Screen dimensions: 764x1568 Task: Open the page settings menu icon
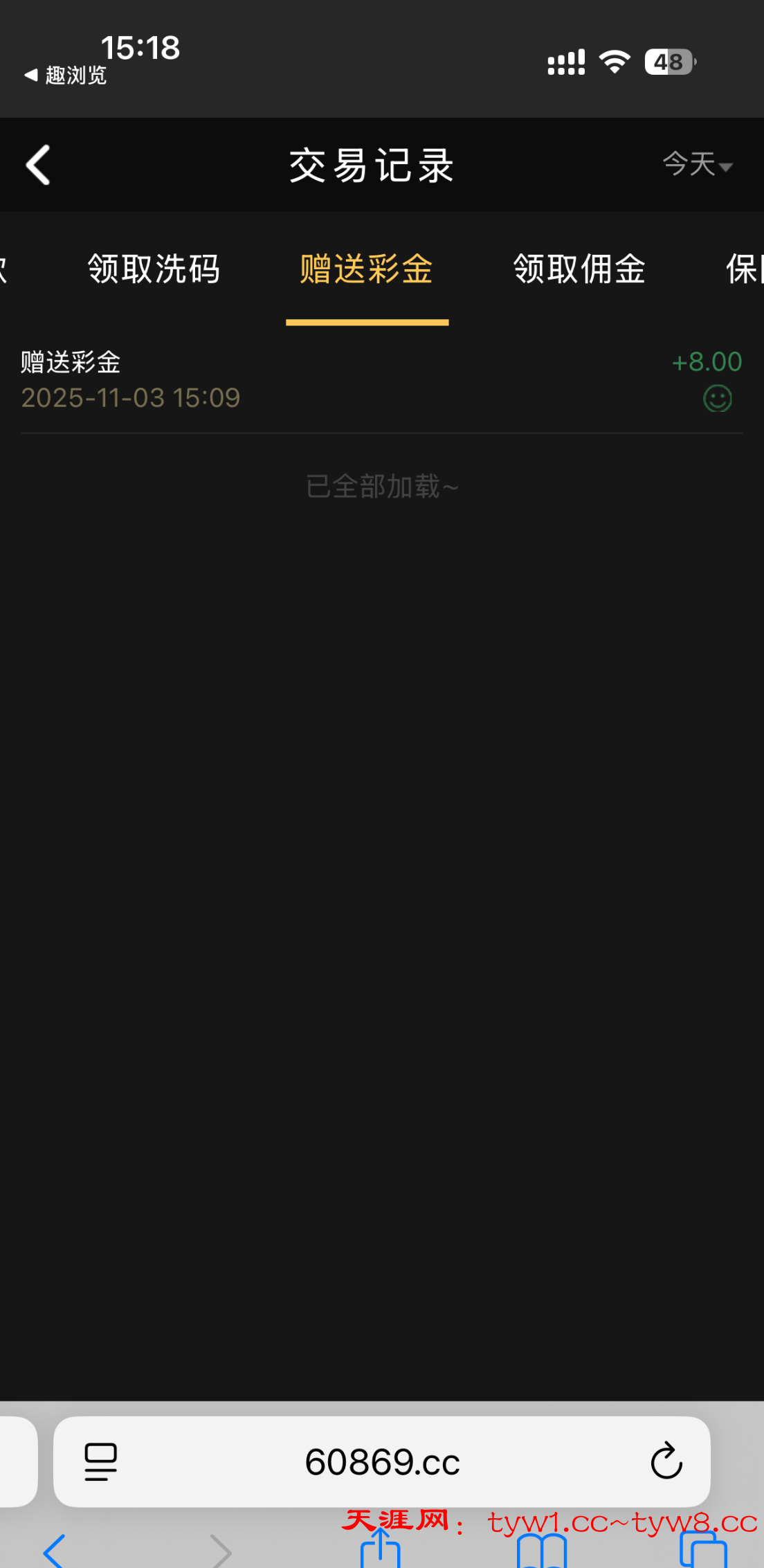[101, 1461]
